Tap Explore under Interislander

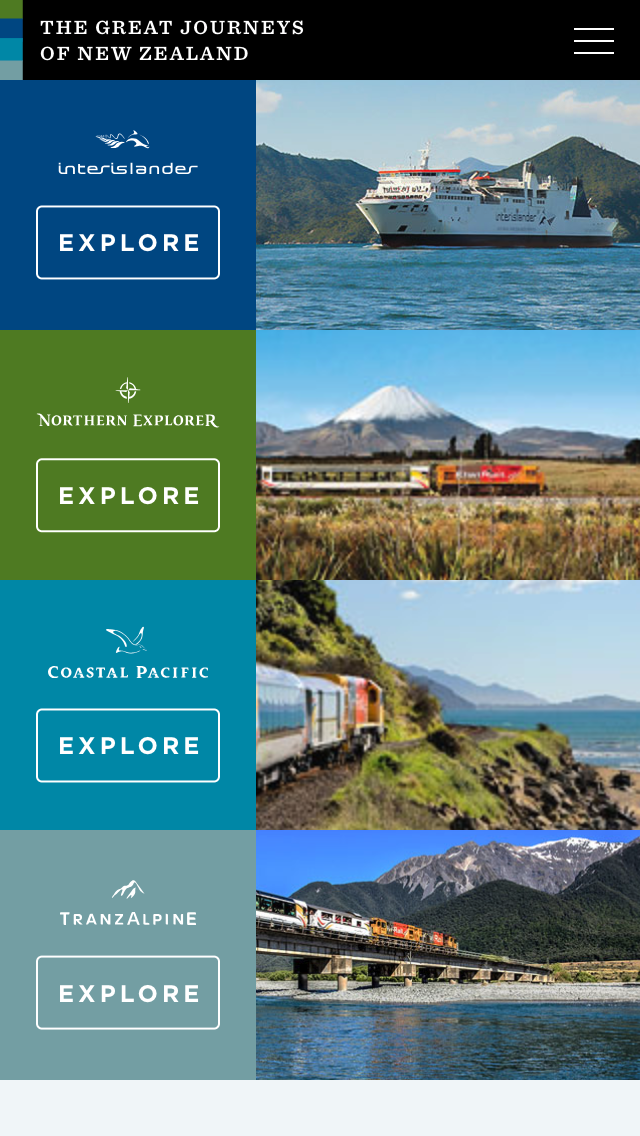click(128, 242)
